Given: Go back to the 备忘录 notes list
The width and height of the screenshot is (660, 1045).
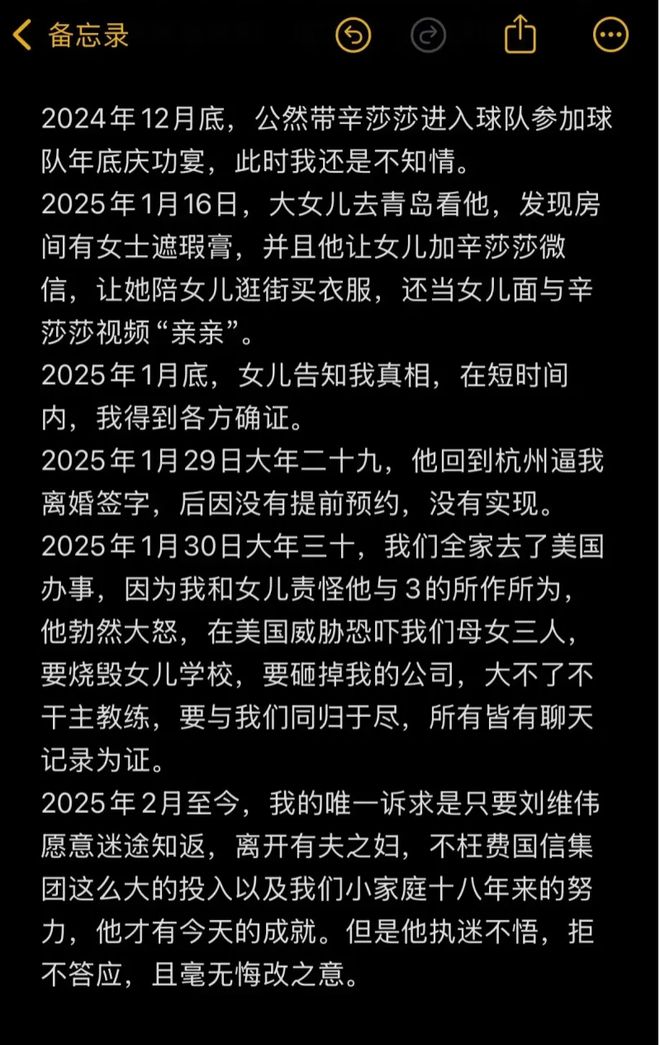Looking at the screenshot, I should 70,36.
